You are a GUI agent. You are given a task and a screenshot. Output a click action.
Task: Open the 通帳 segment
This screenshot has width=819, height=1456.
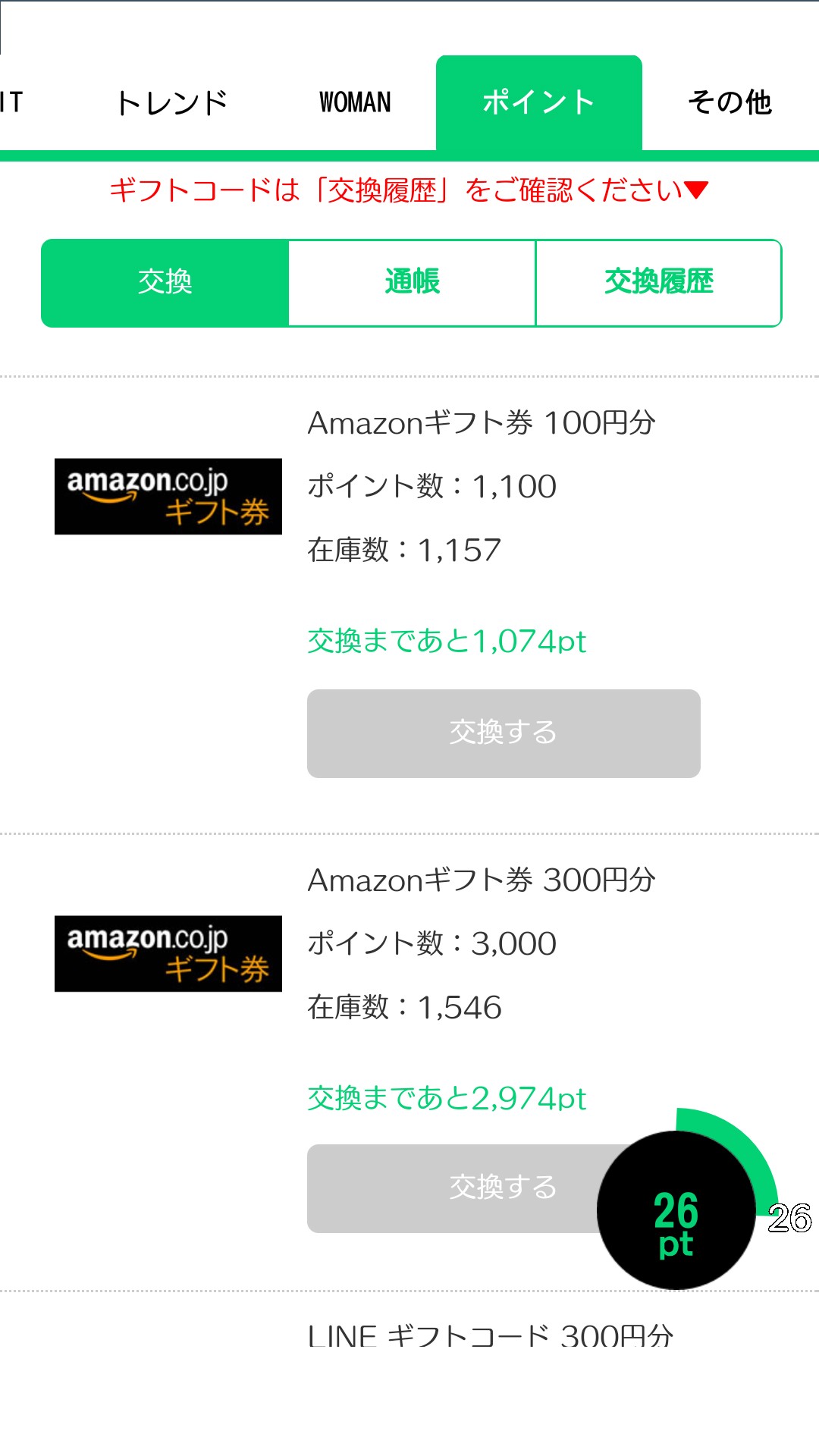pyautogui.click(x=412, y=283)
